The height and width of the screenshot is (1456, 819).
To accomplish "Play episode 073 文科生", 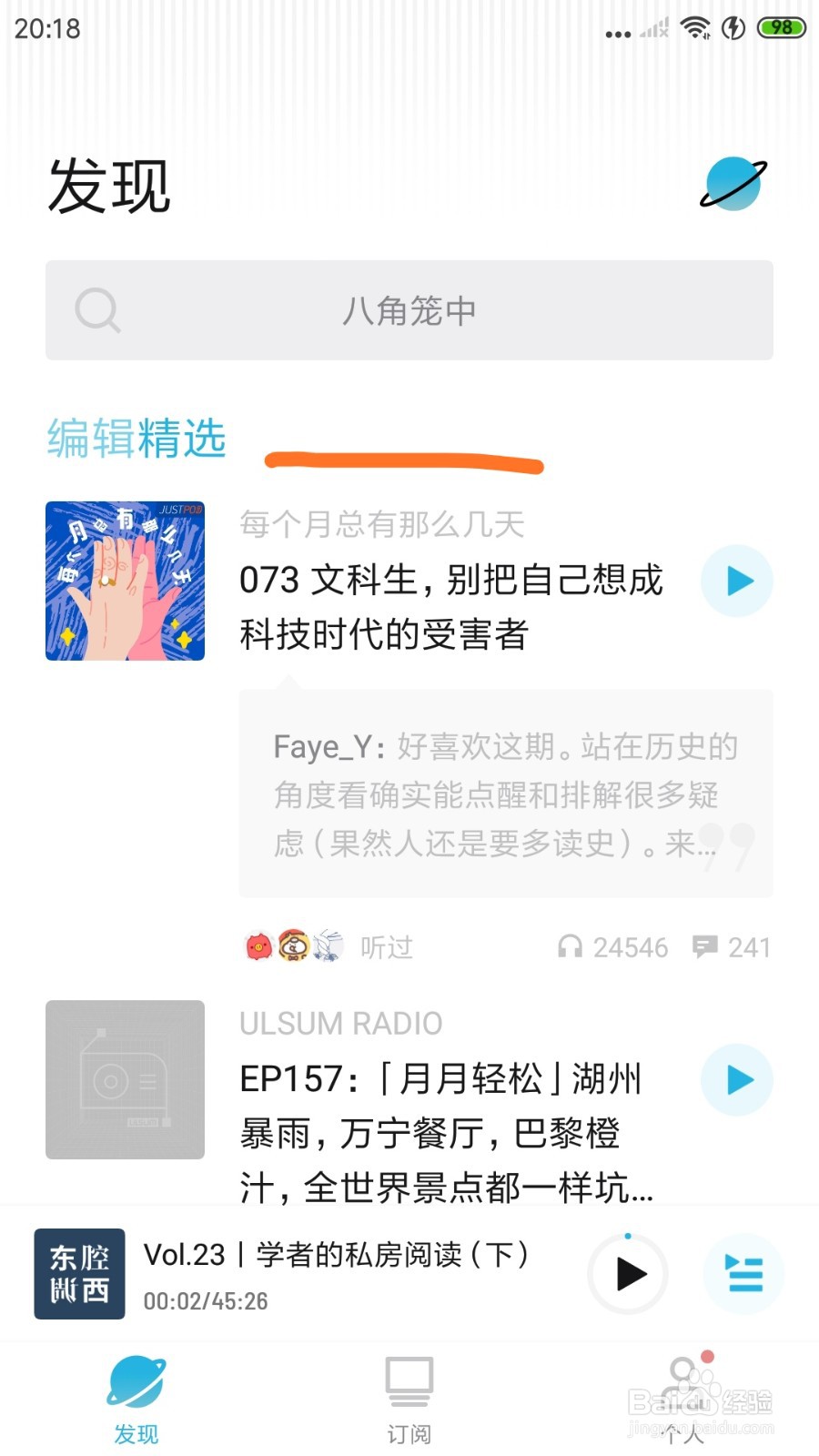I will (737, 581).
